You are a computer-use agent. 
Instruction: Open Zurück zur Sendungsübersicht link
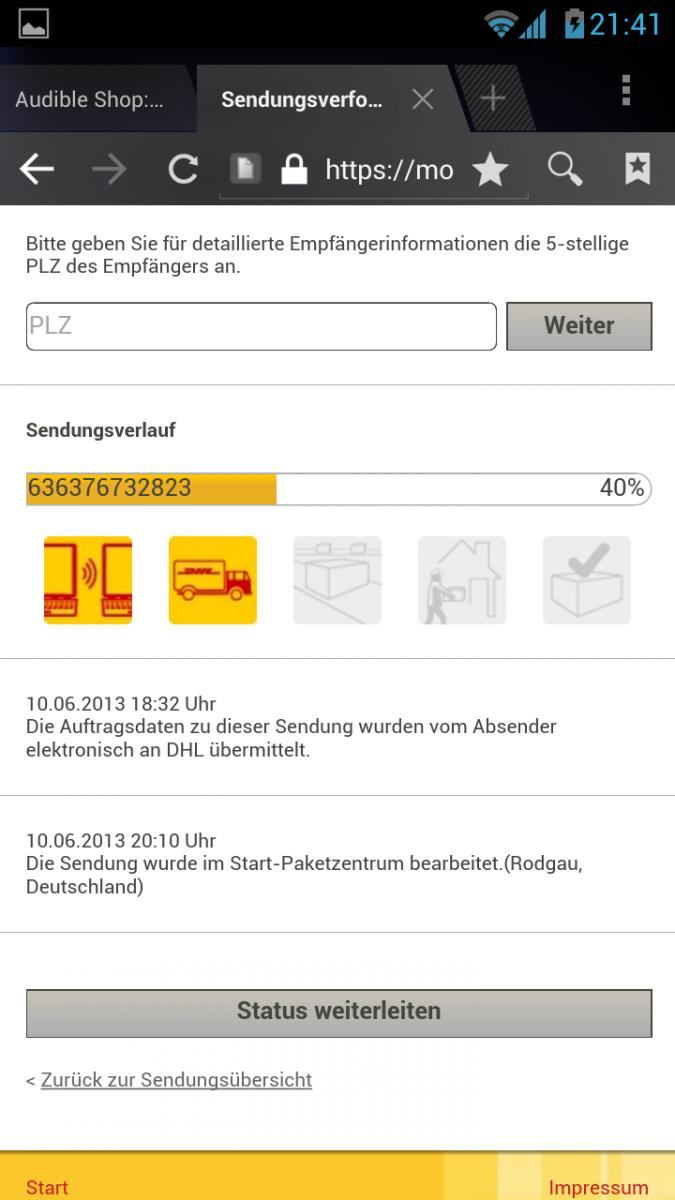click(176, 1080)
